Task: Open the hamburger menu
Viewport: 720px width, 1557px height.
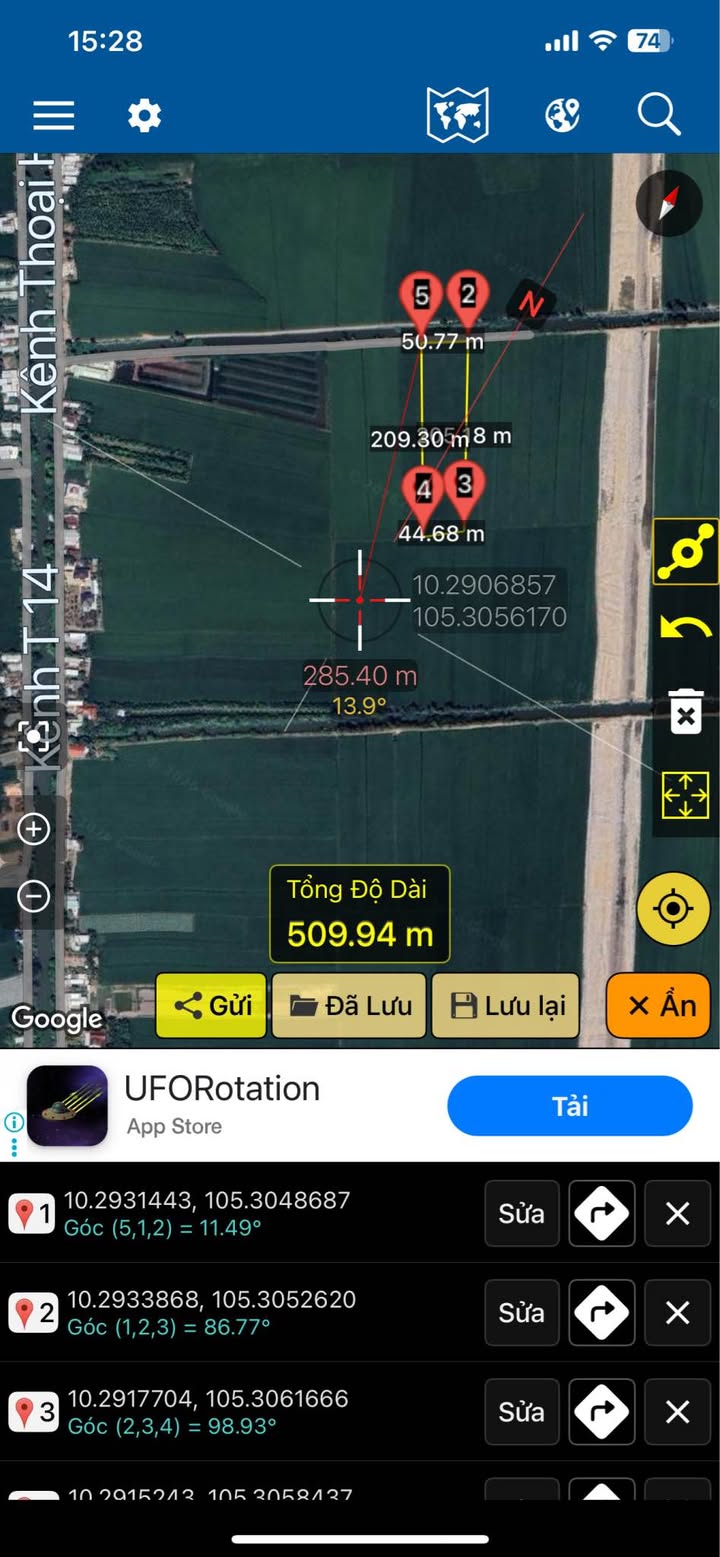Action: click(54, 116)
